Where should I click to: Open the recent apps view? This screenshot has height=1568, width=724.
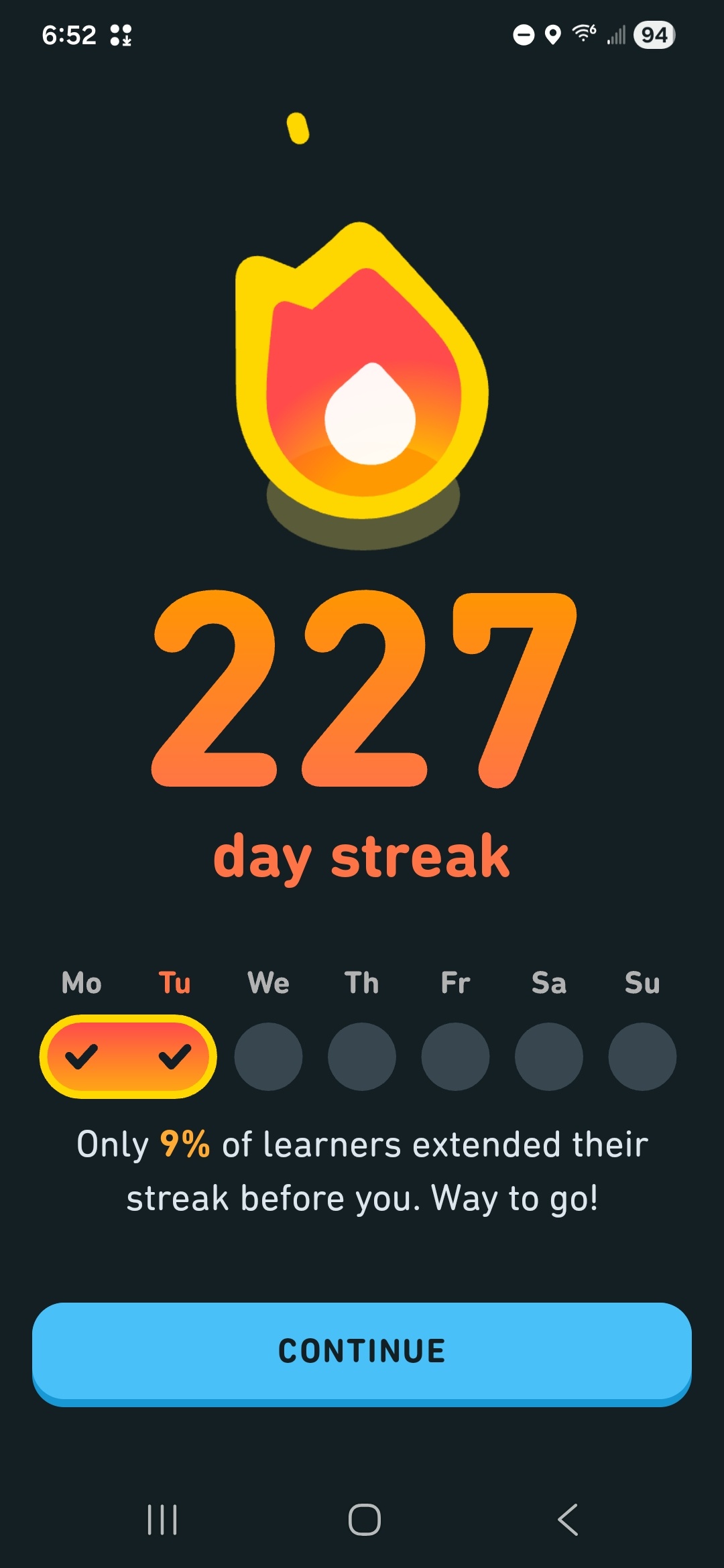(x=162, y=1519)
